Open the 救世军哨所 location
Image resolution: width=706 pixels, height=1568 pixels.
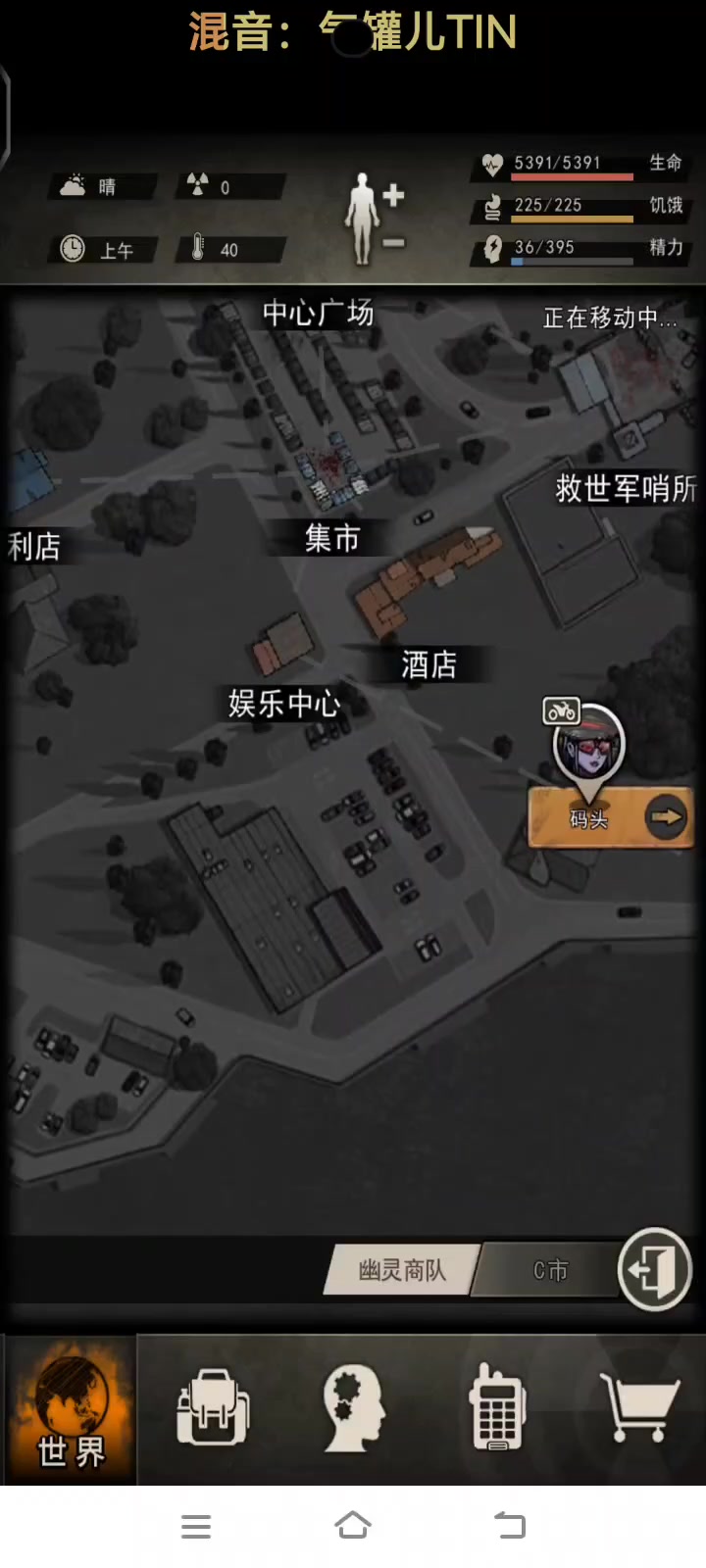(625, 488)
